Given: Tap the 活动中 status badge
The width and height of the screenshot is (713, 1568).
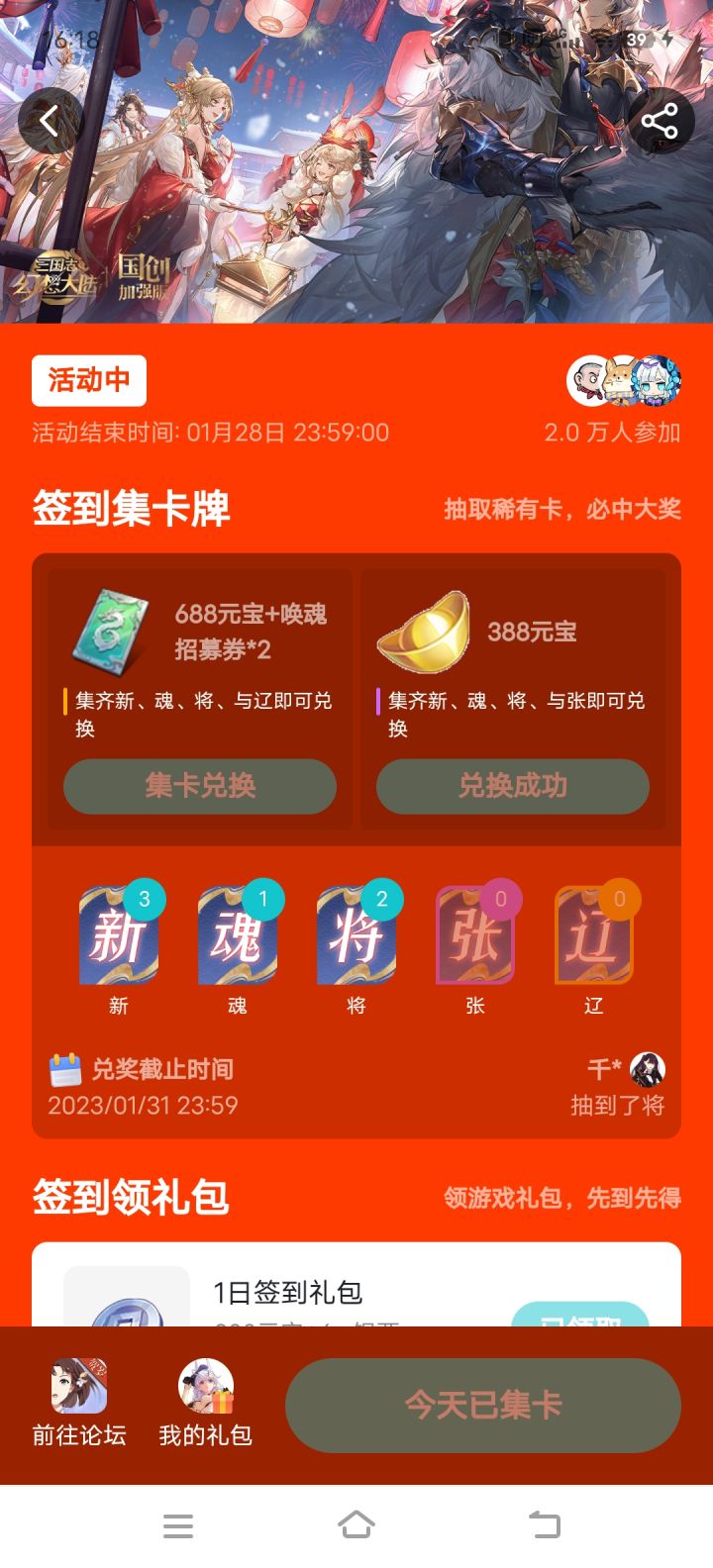Looking at the screenshot, I should click(87, 380).
